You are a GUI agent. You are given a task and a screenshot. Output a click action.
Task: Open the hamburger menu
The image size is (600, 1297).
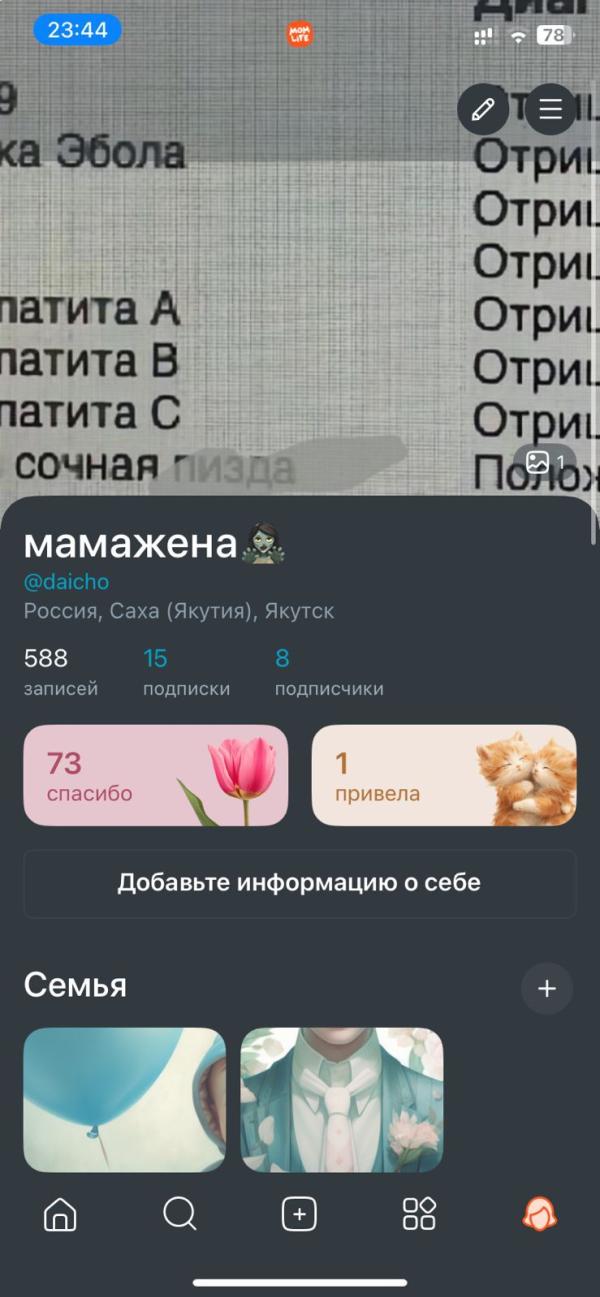click(550, 109)
